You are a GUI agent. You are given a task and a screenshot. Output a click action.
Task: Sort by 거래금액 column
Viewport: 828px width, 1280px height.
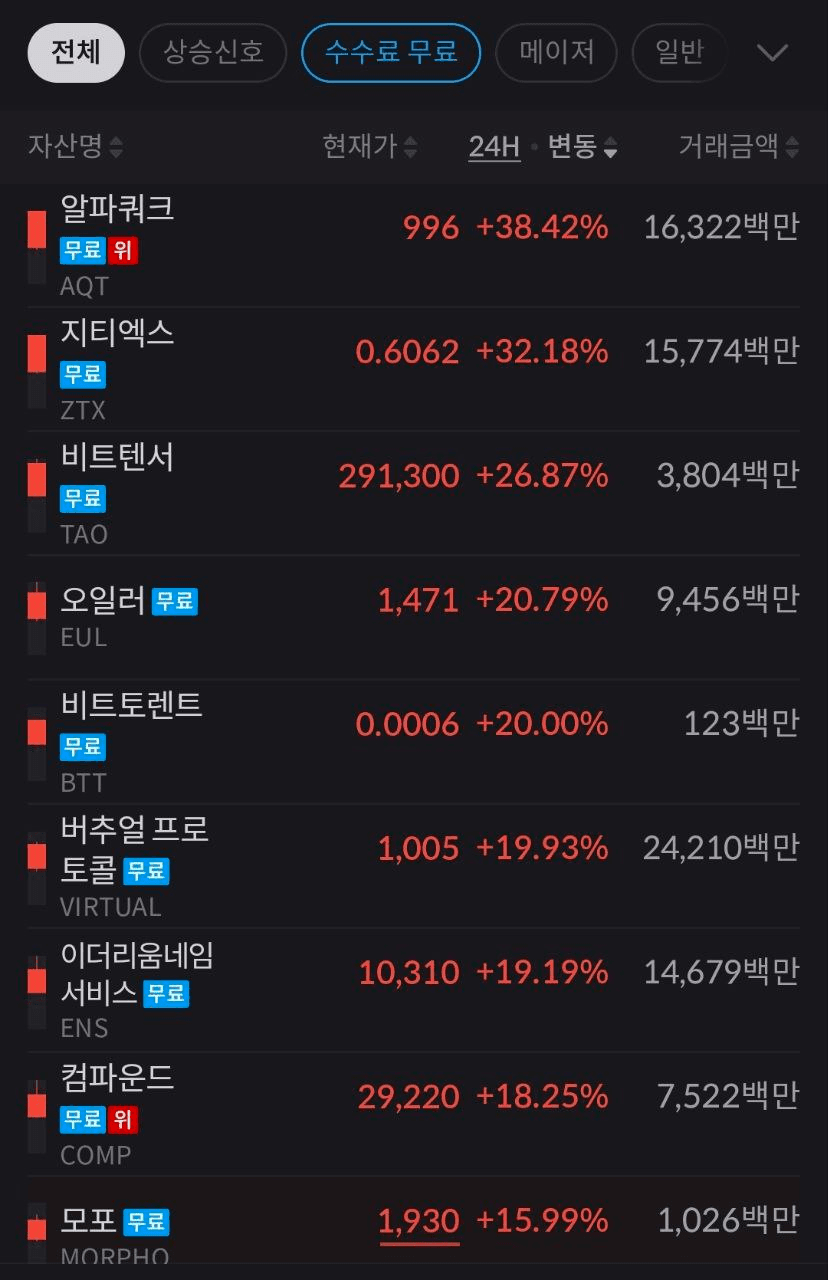click(738, 147)
